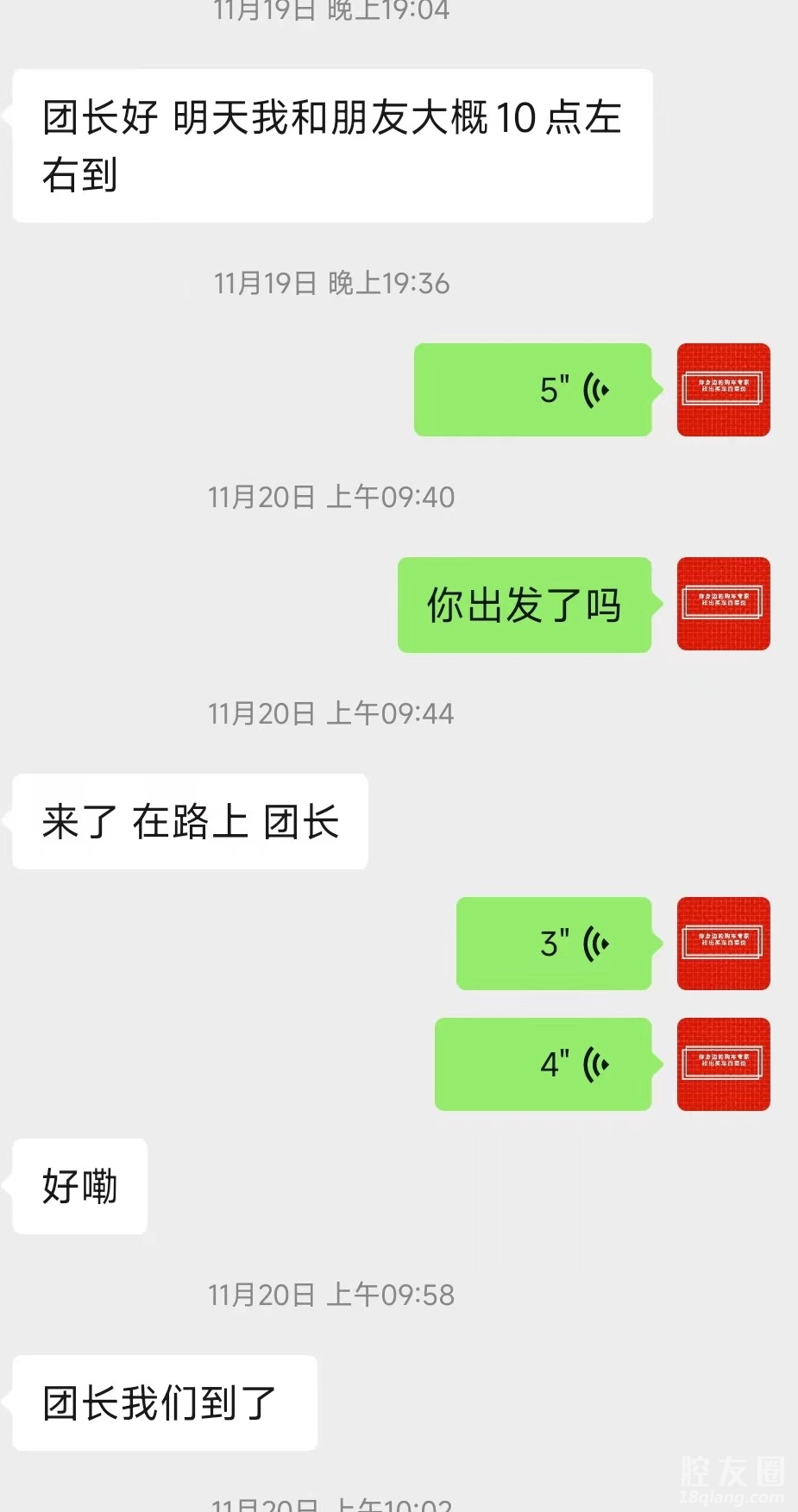The image size is (798, 1512).
Task: Play the 4-second voice message
Action: 543,1064
